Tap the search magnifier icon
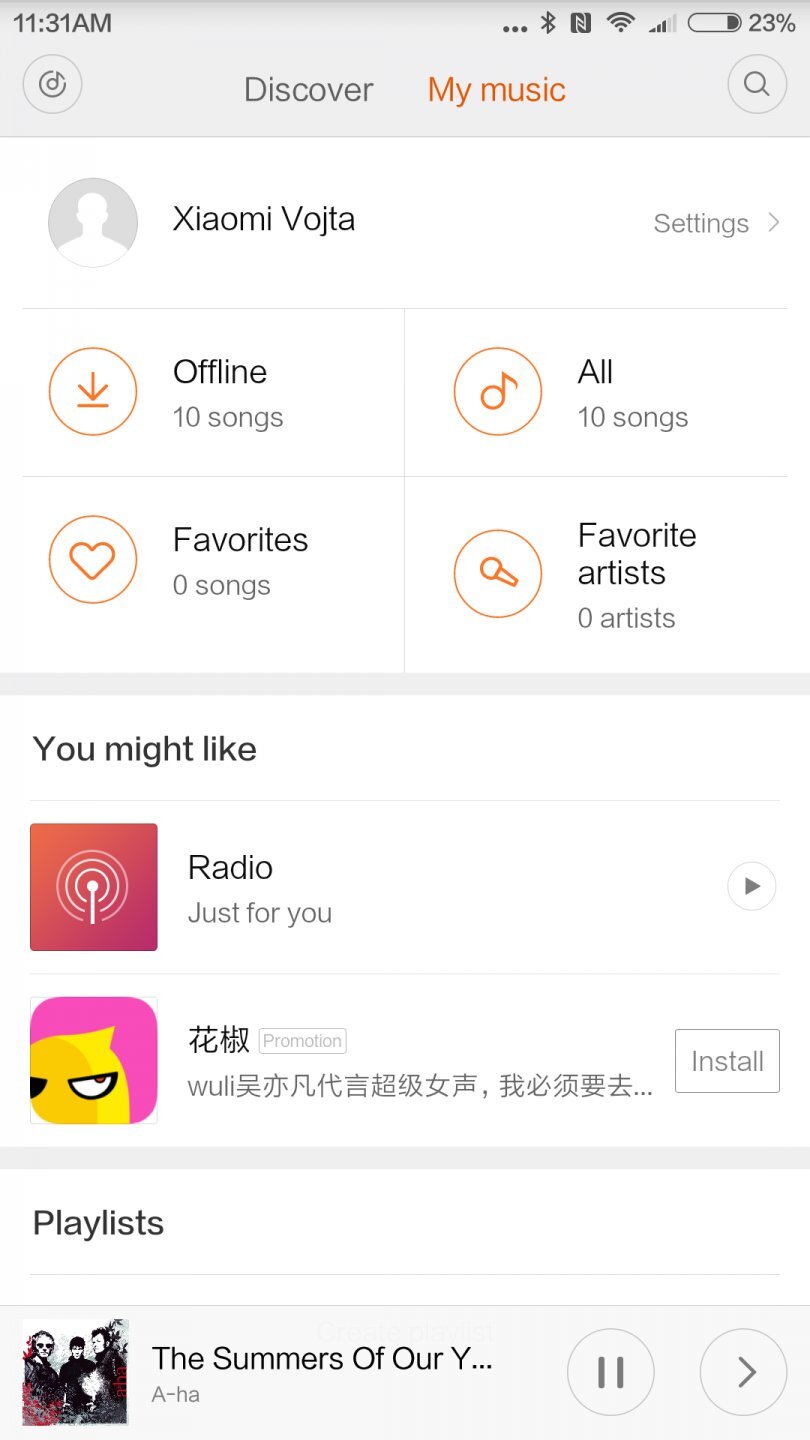Image resolution: width=810 pixels, height=1440 pixels. pos(757,85)
